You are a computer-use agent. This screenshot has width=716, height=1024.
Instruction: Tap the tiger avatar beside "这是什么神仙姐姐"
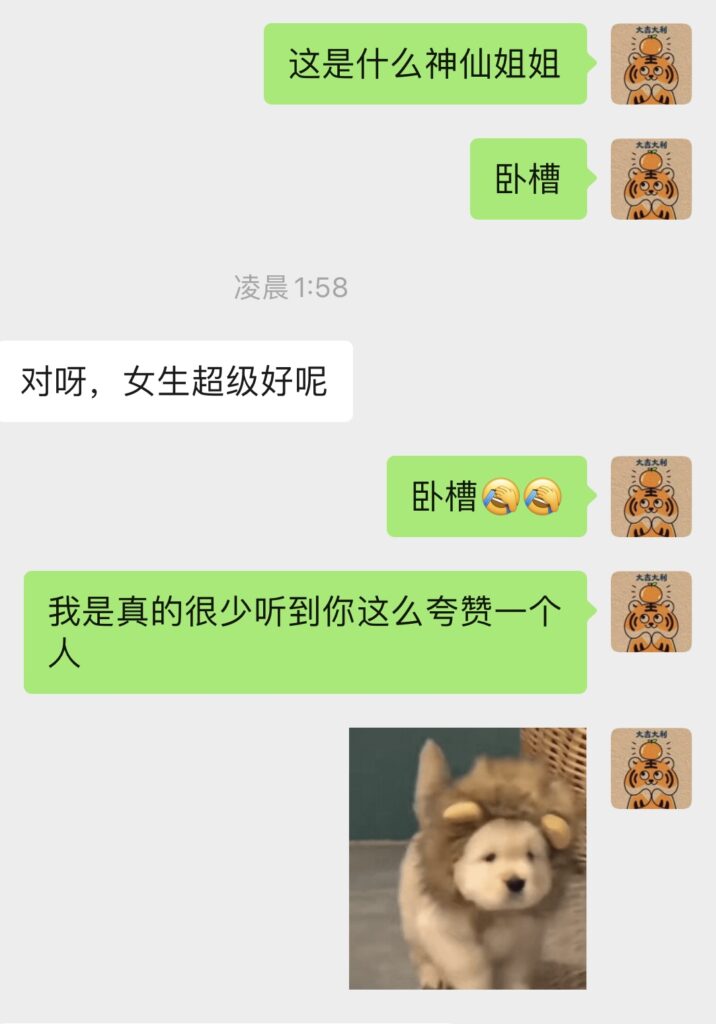pos(651,64)
